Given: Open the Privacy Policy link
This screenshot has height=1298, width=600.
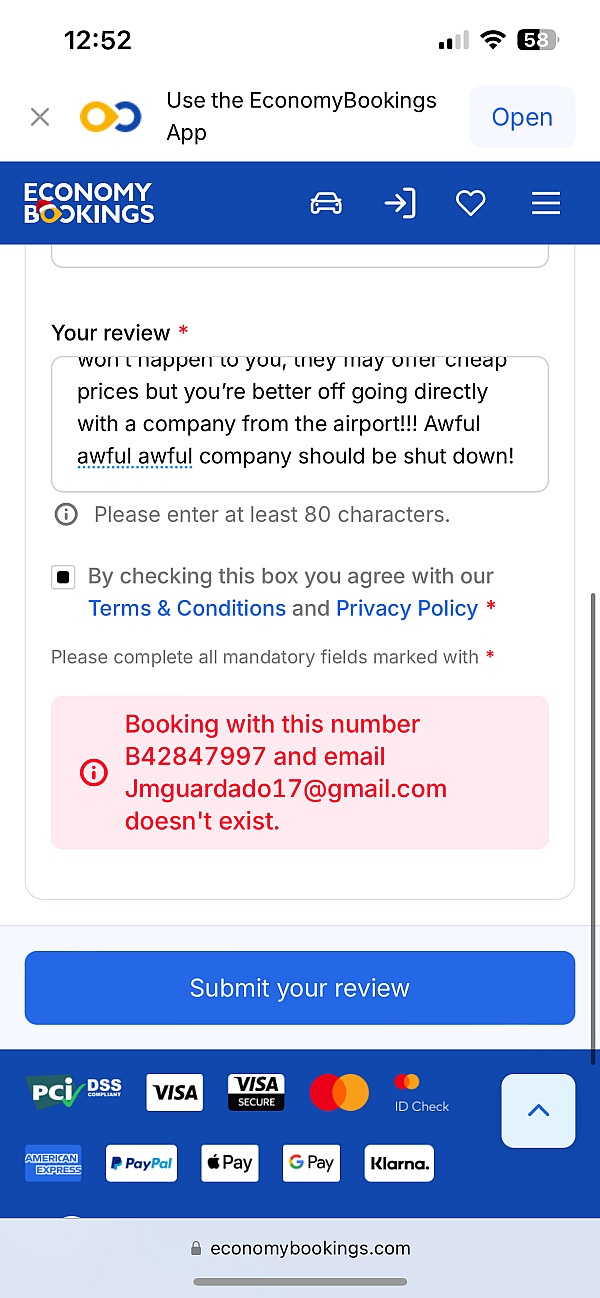Looking at the screenshot, I should (x=407, y=608).
